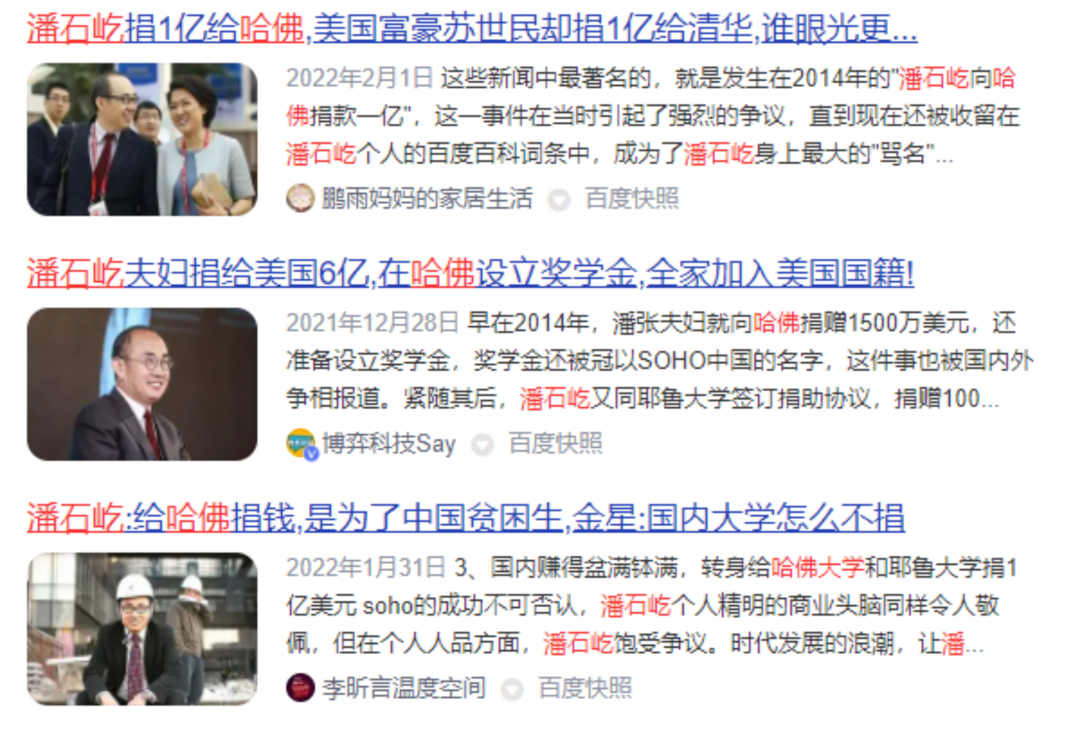The image size is (1080, 729).
Task: Open the headline 潘石屹夫妇捐给美国6亿
Action: click(470, 273)
